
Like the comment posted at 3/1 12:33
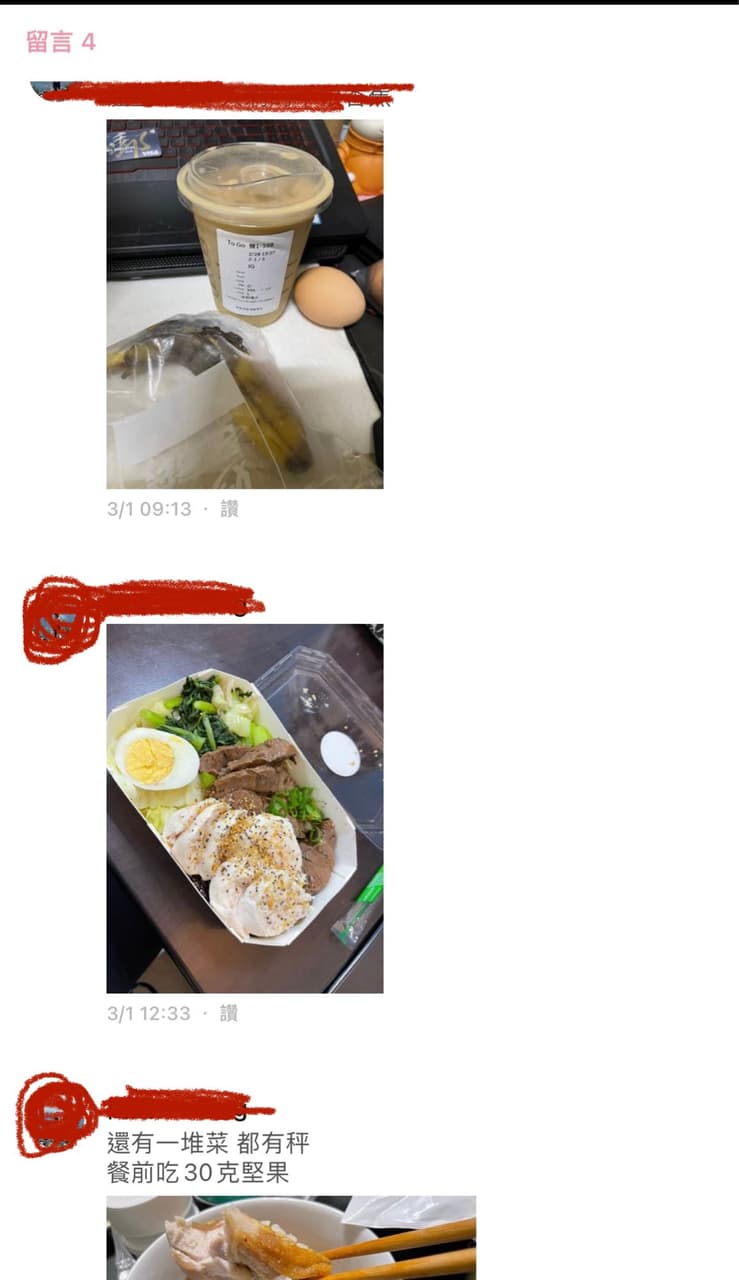click(229, 1014)
